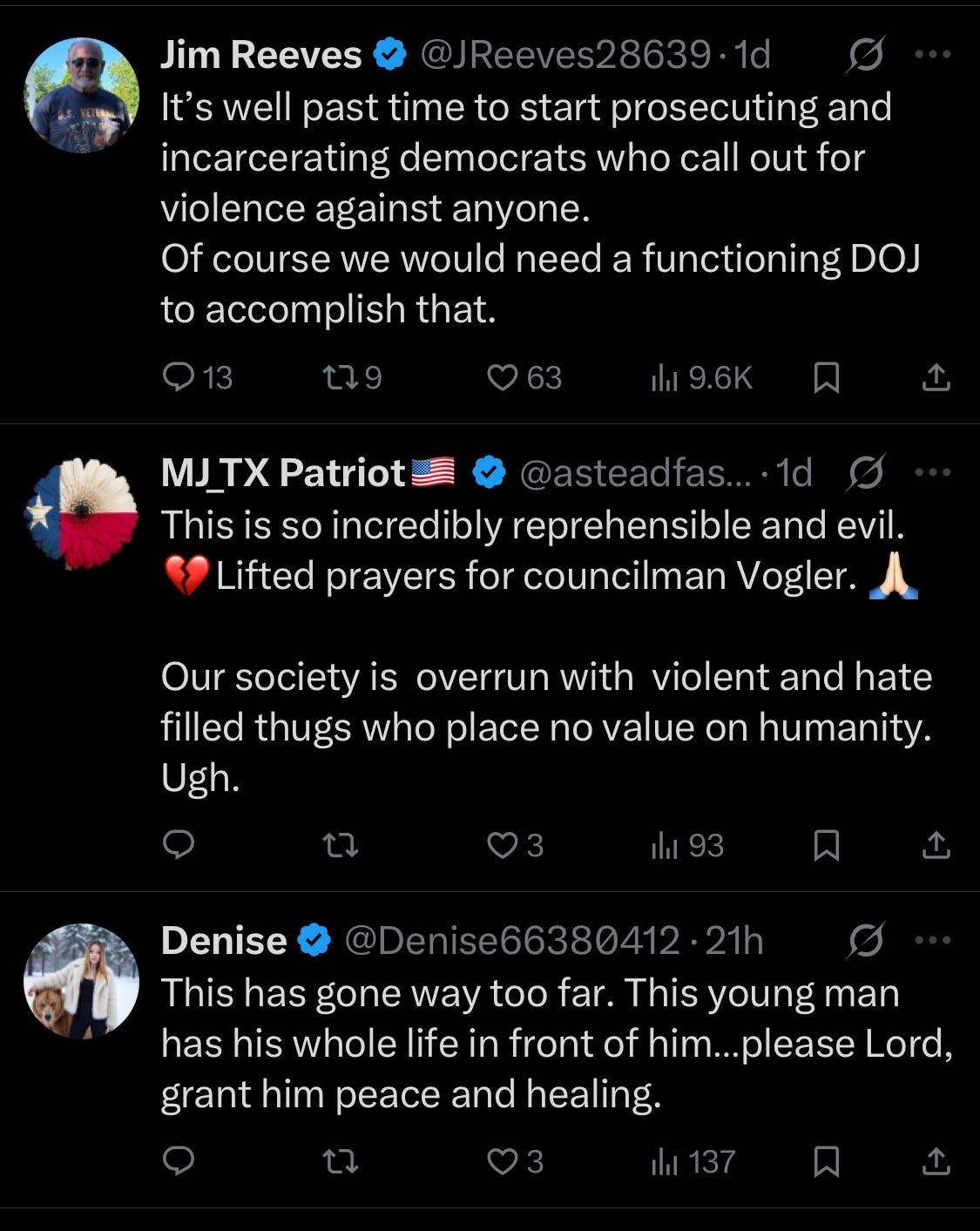The width and height of the screenshot is (980, 1231).
Task: Share Jim Reeves's post
Action: pyautogui.click(x=936, y=377)
